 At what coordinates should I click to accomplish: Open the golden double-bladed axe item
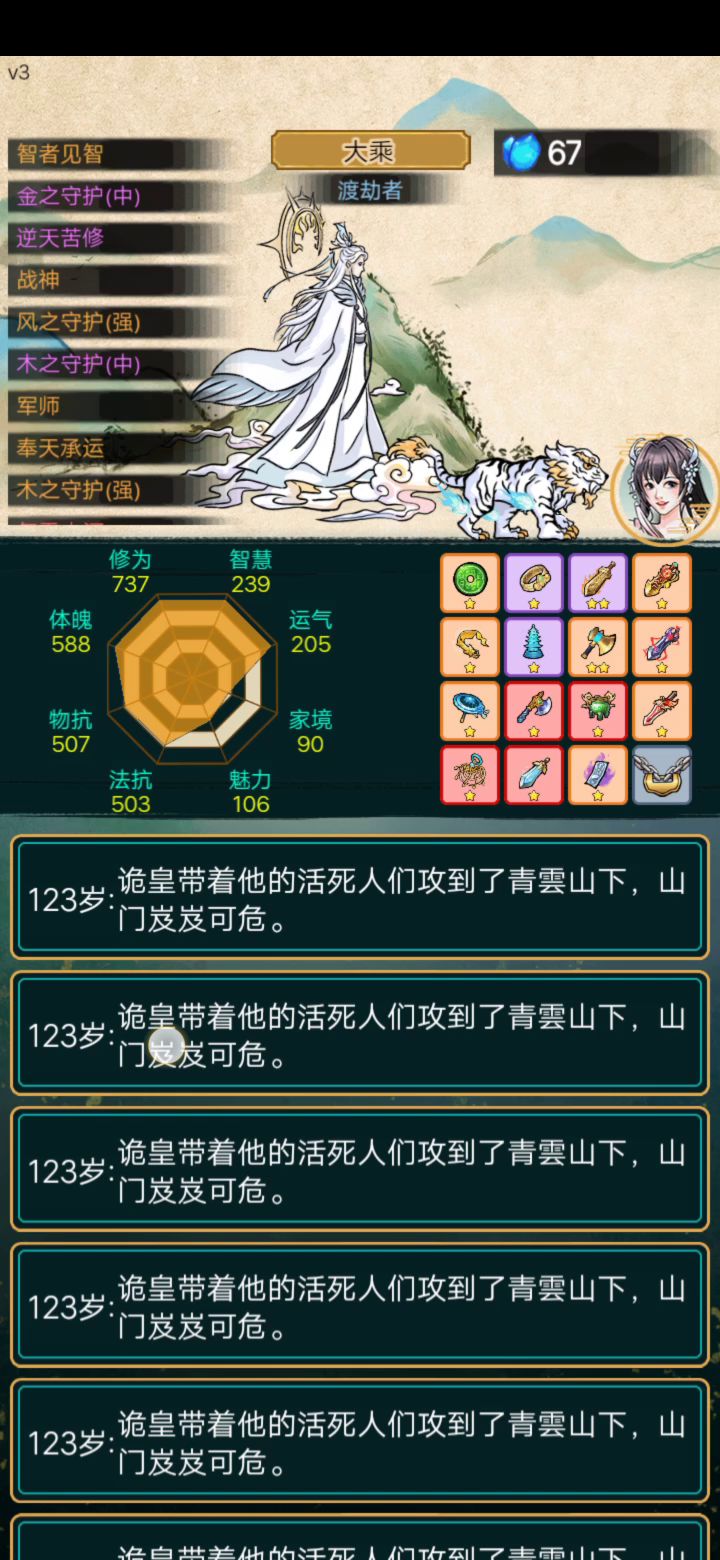[598, 646]
